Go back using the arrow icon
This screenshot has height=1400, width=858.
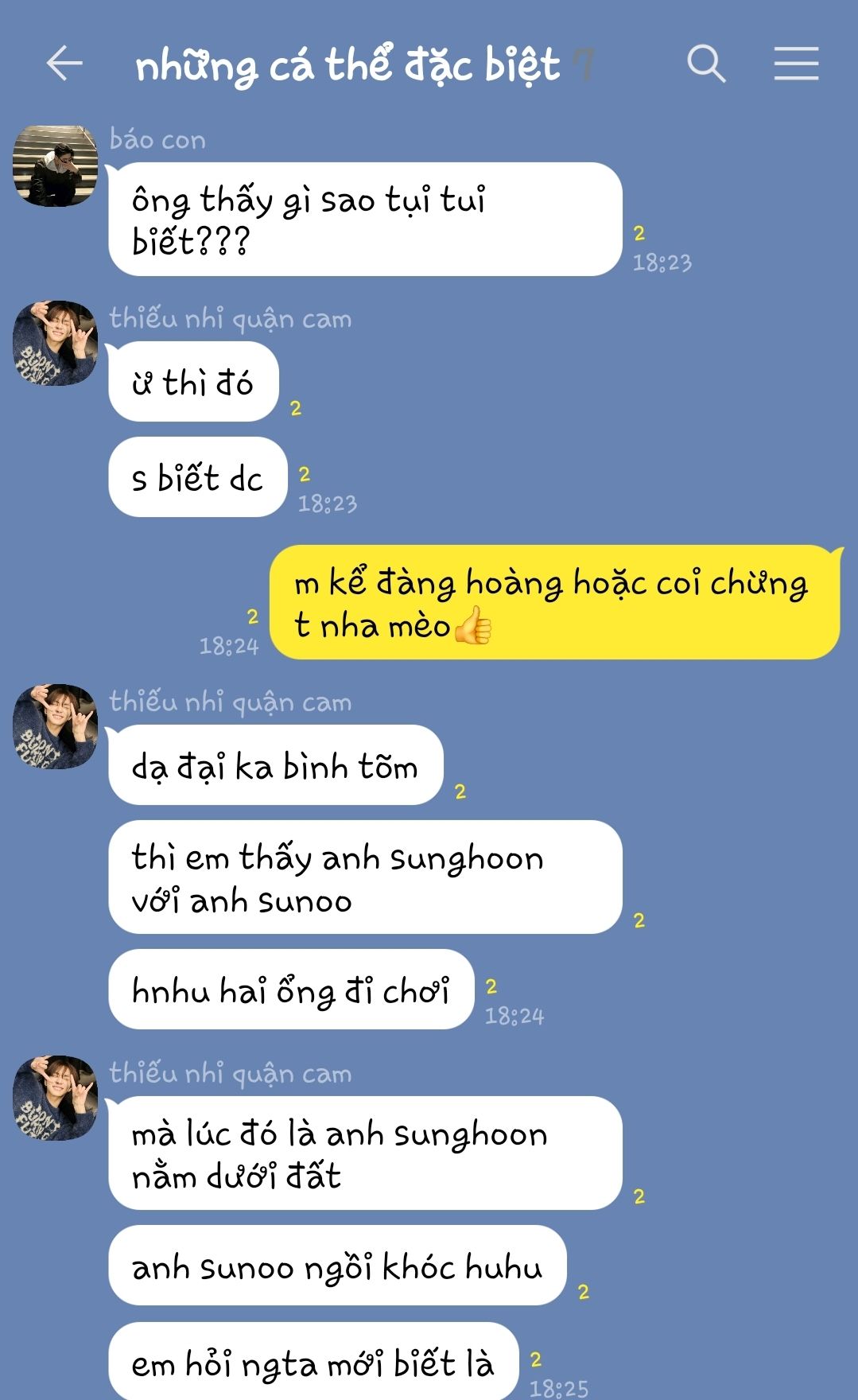tap(64, 64)
